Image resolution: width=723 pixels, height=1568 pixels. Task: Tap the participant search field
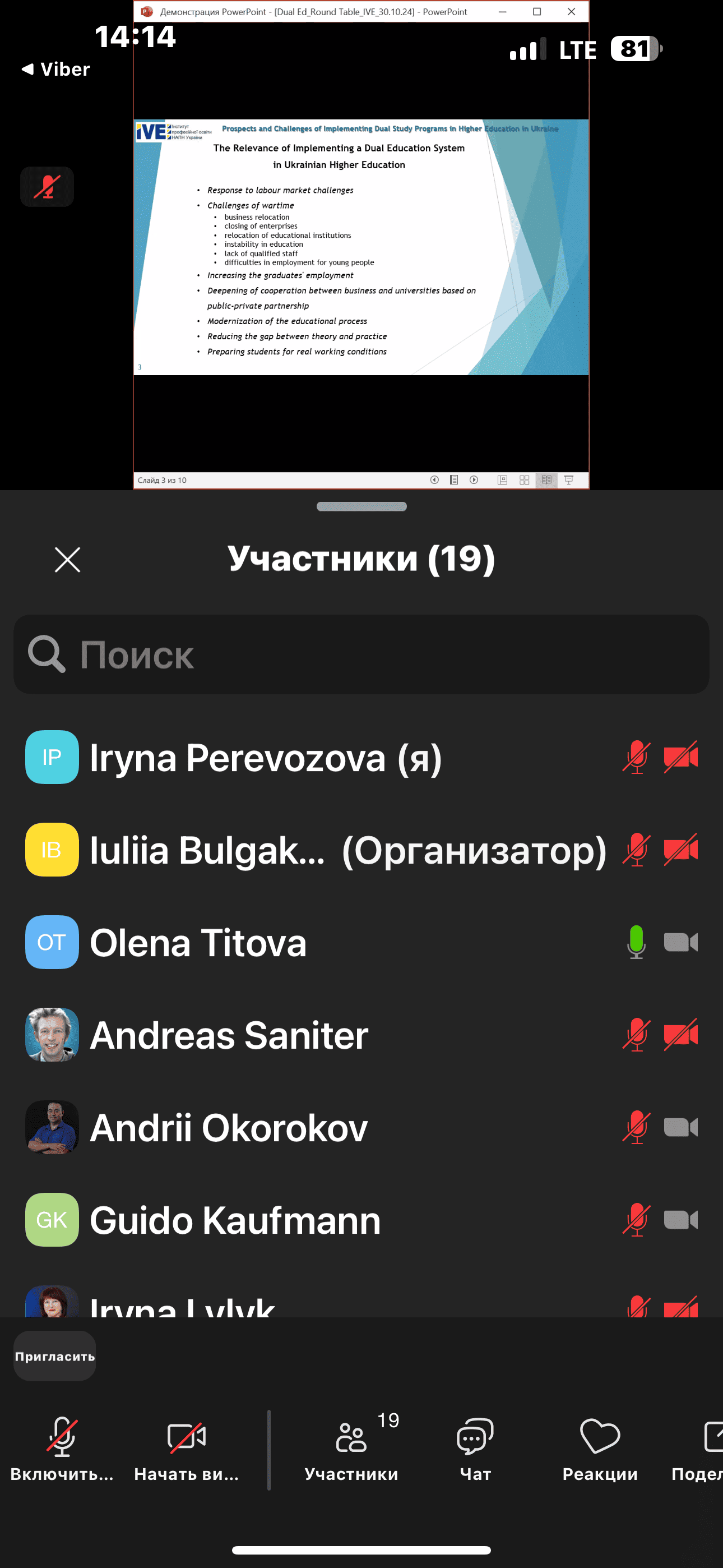pyautogui.click(x=361, y=654)
